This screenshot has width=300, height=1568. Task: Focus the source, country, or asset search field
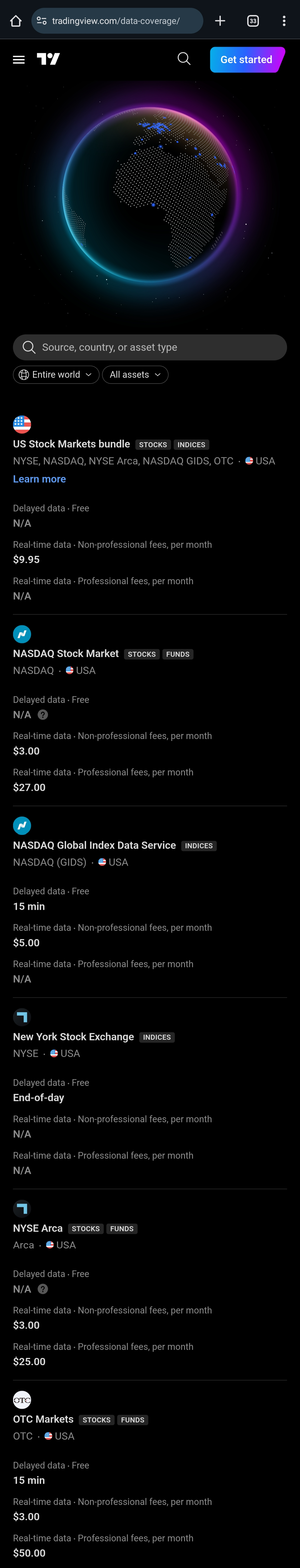click(150, 347)
